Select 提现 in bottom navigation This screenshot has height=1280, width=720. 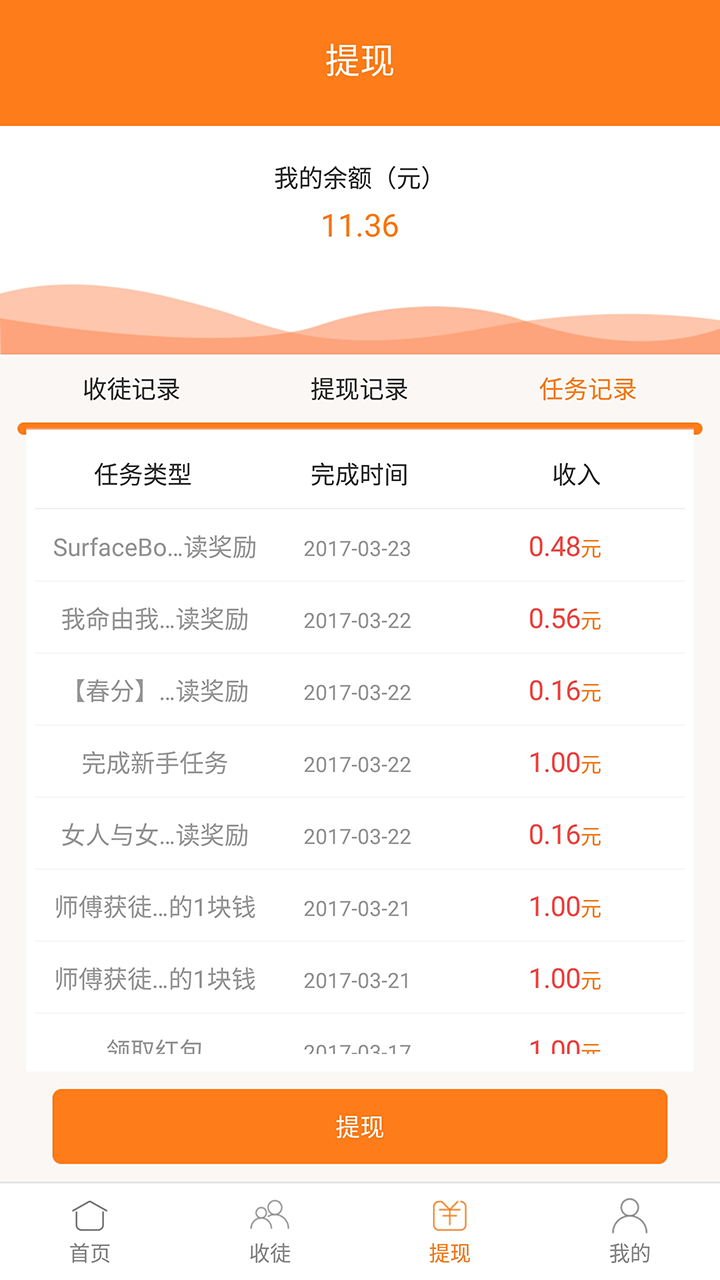pyautogui.click(x=450, y=1232)
